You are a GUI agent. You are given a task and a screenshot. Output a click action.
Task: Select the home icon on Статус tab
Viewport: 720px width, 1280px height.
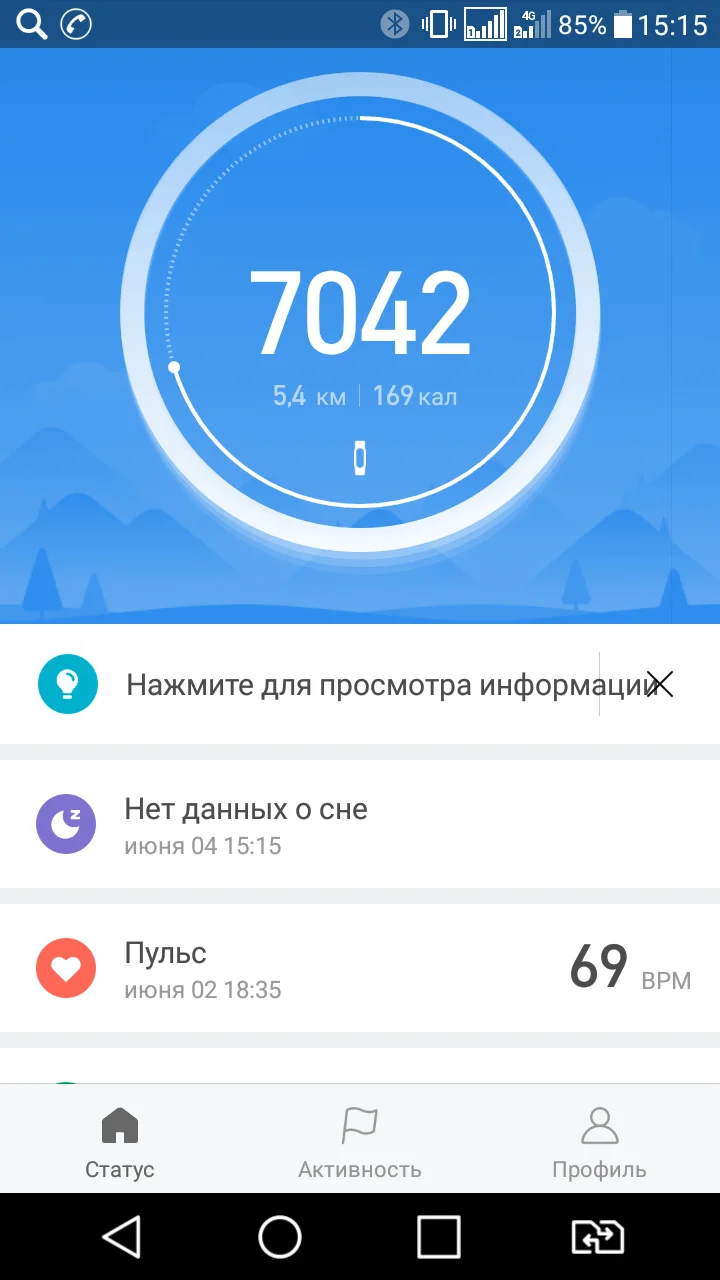coord(119,1124)
